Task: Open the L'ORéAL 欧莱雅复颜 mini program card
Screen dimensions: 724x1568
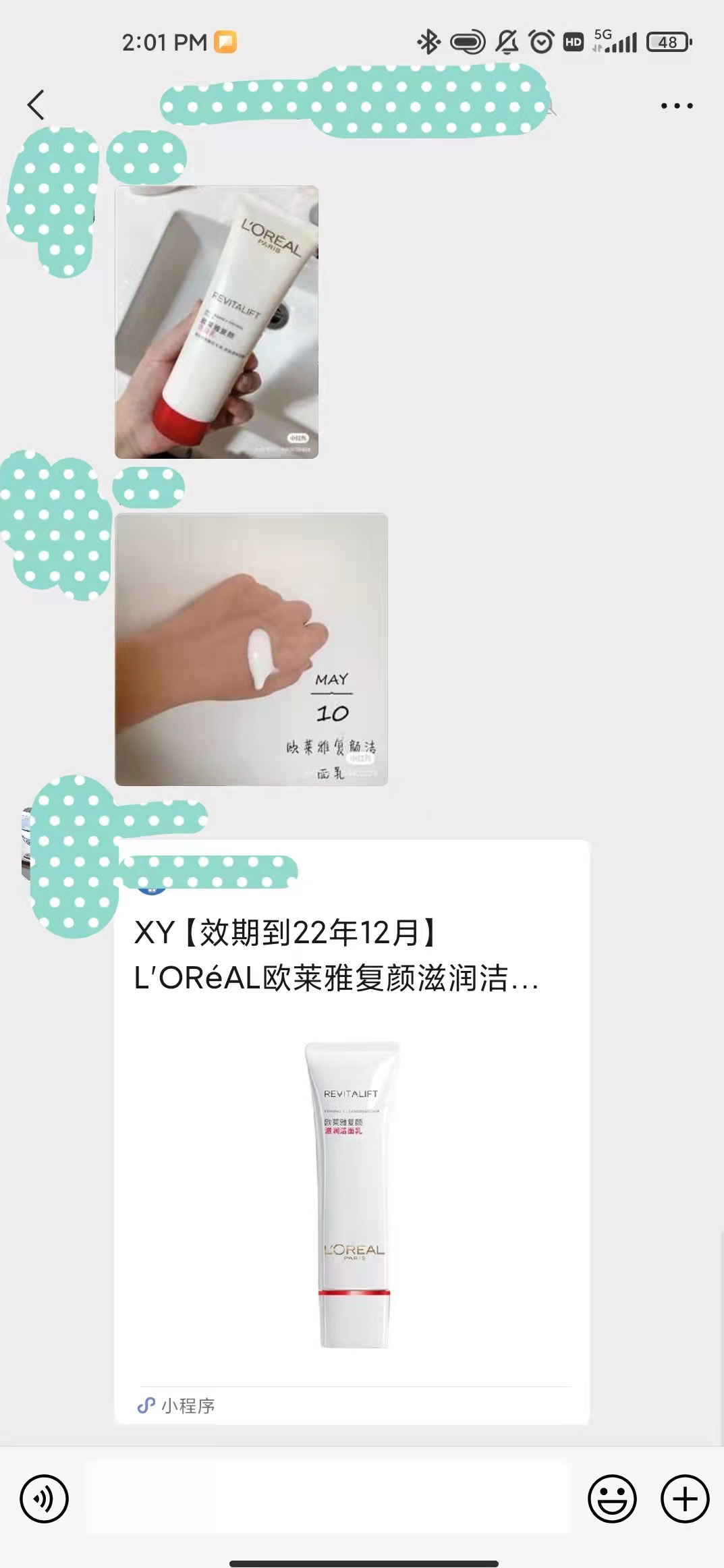Action: (x=352, y=1132)
